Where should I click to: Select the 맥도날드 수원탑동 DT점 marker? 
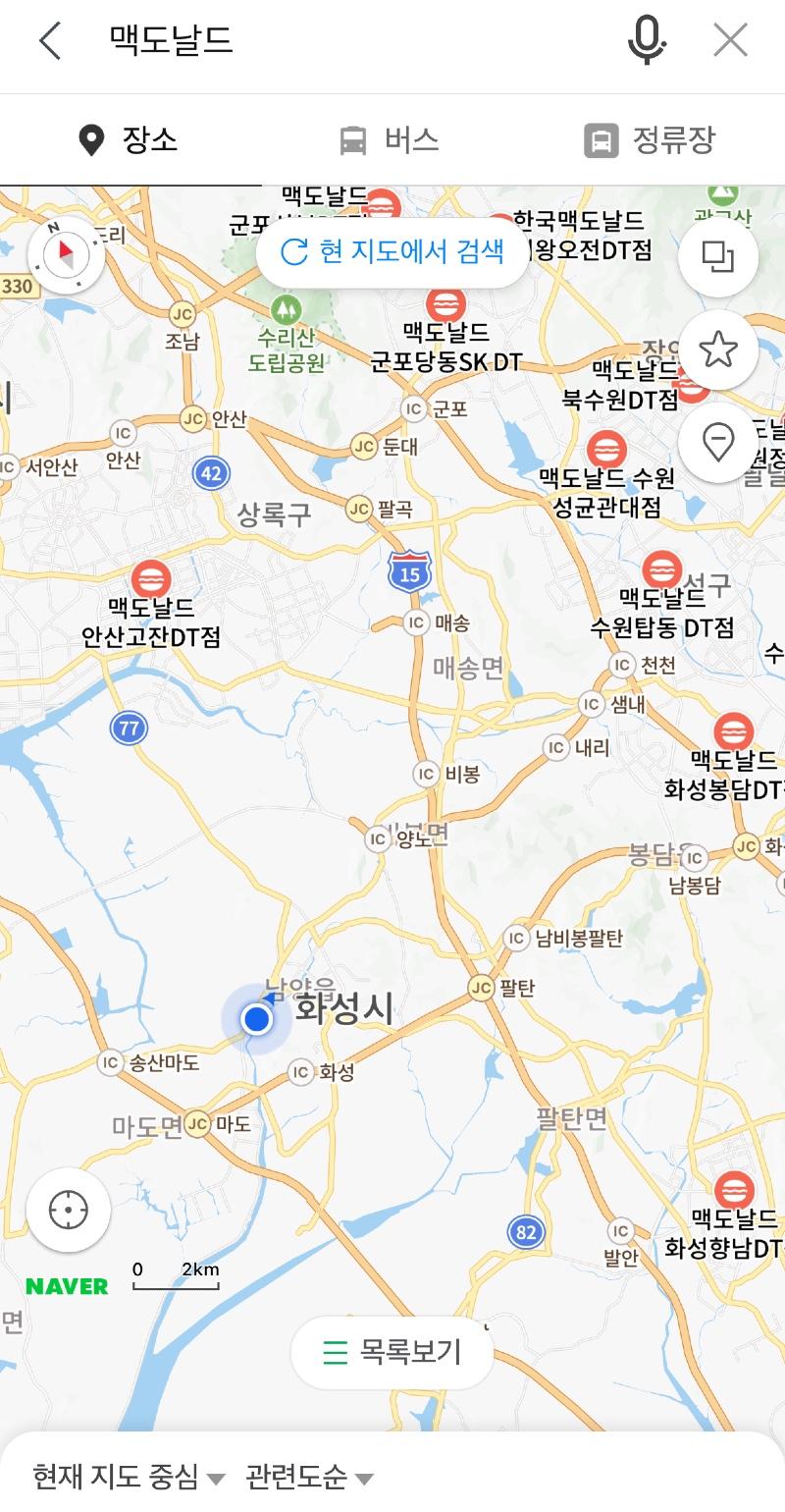tap(662, 571)
